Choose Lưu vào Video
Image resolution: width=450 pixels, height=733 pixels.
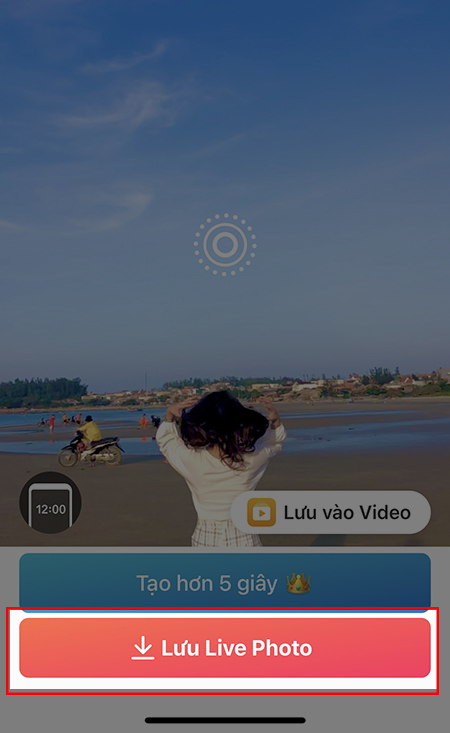coord(331,512)
